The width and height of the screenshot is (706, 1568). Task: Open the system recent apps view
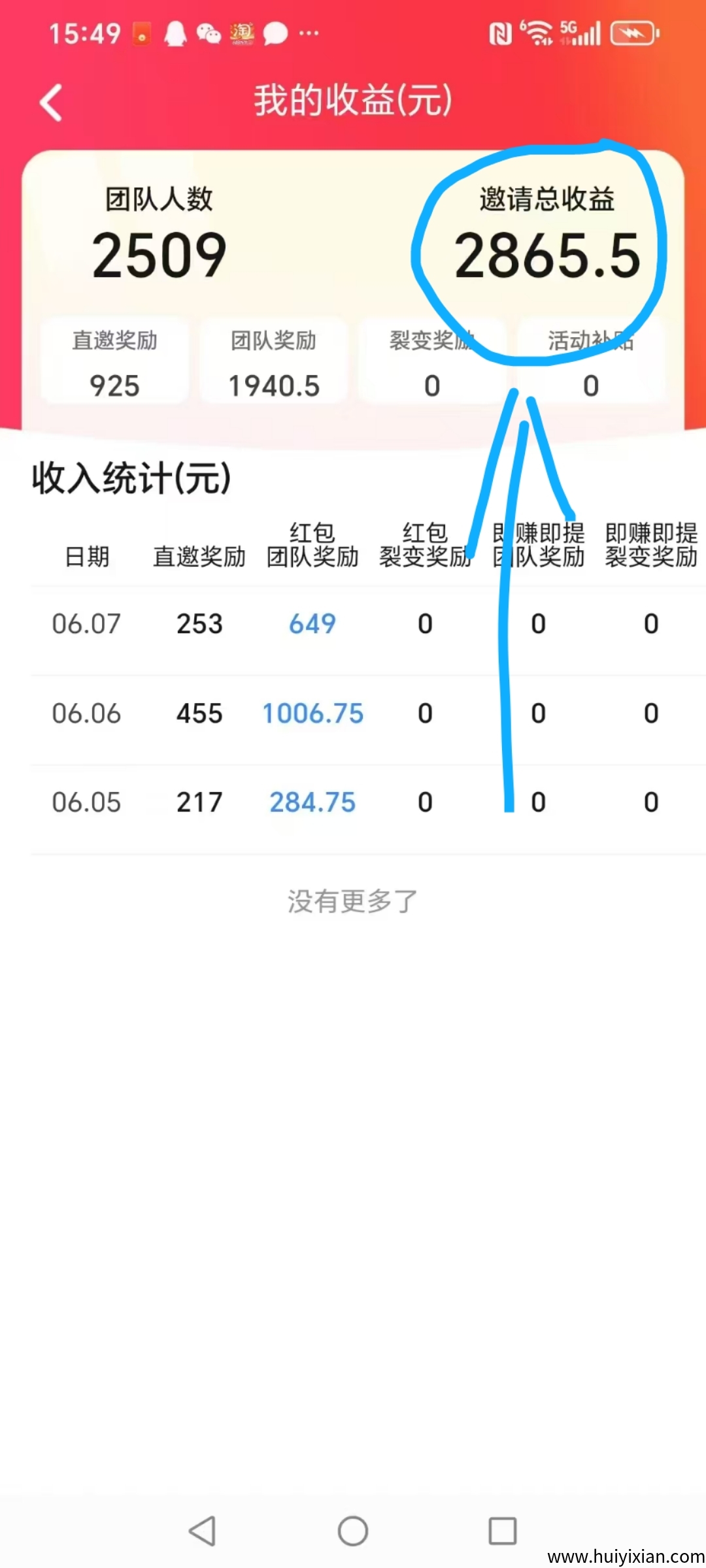pos(502,1531)
